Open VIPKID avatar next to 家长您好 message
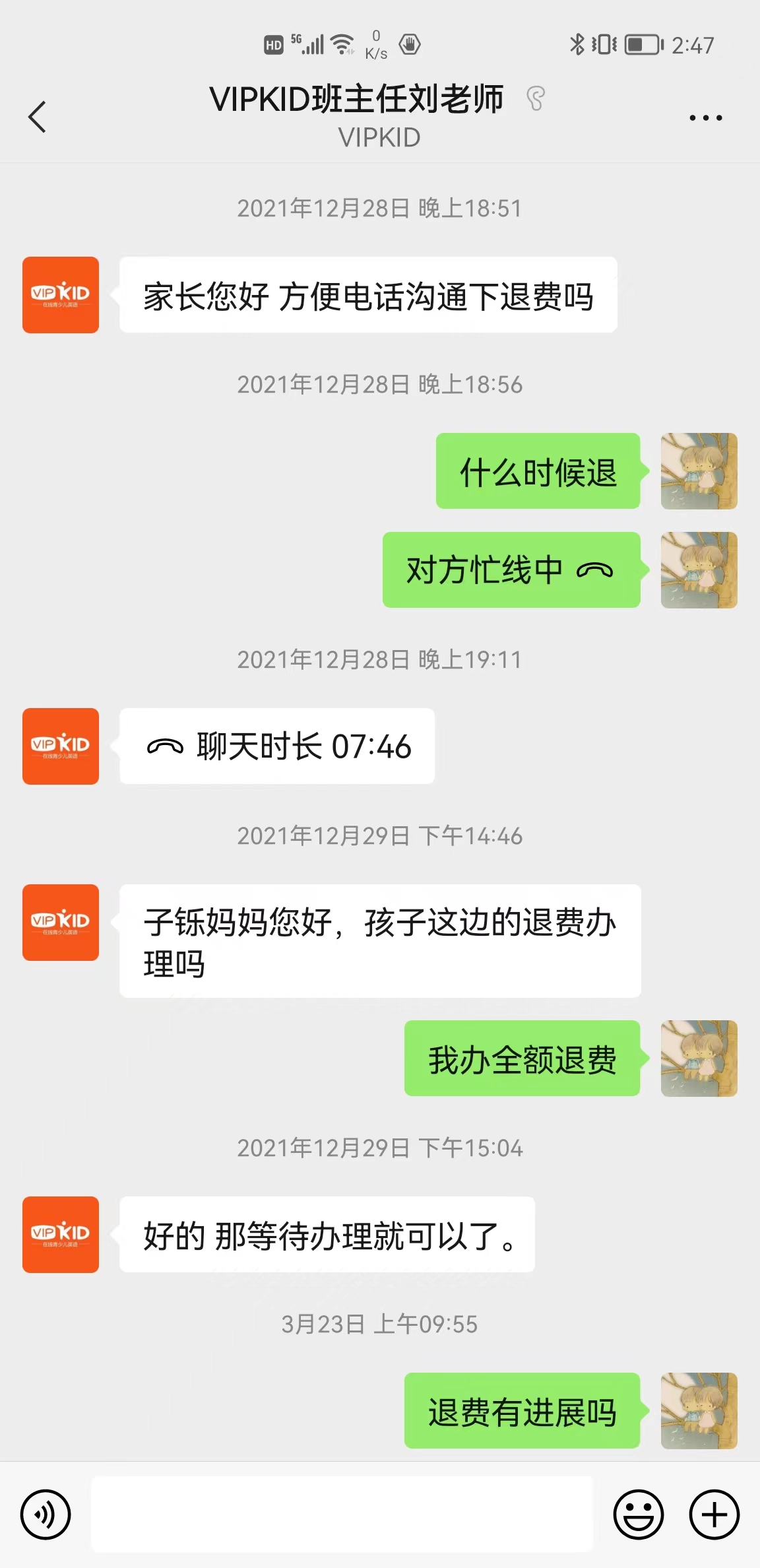This screenshot has width=760, height=1568. pyautogui.click(x=61, y=295)
